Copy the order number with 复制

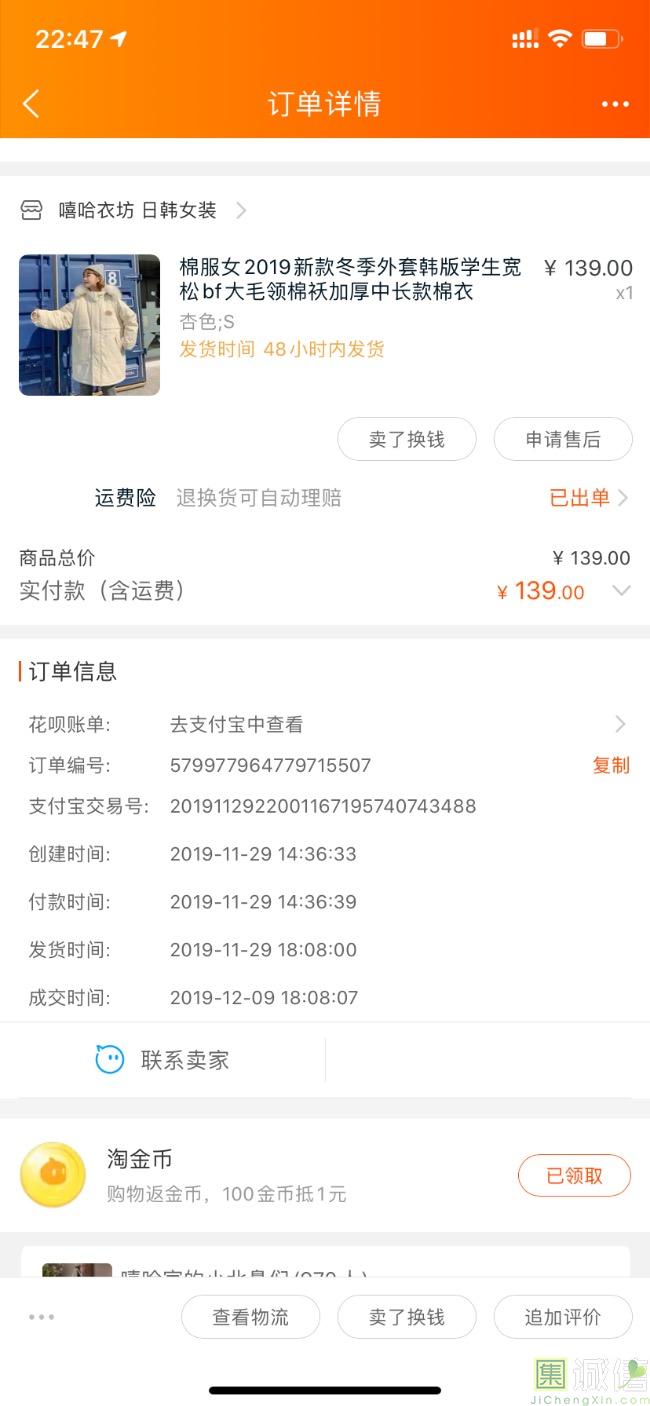tap(611, 765)
